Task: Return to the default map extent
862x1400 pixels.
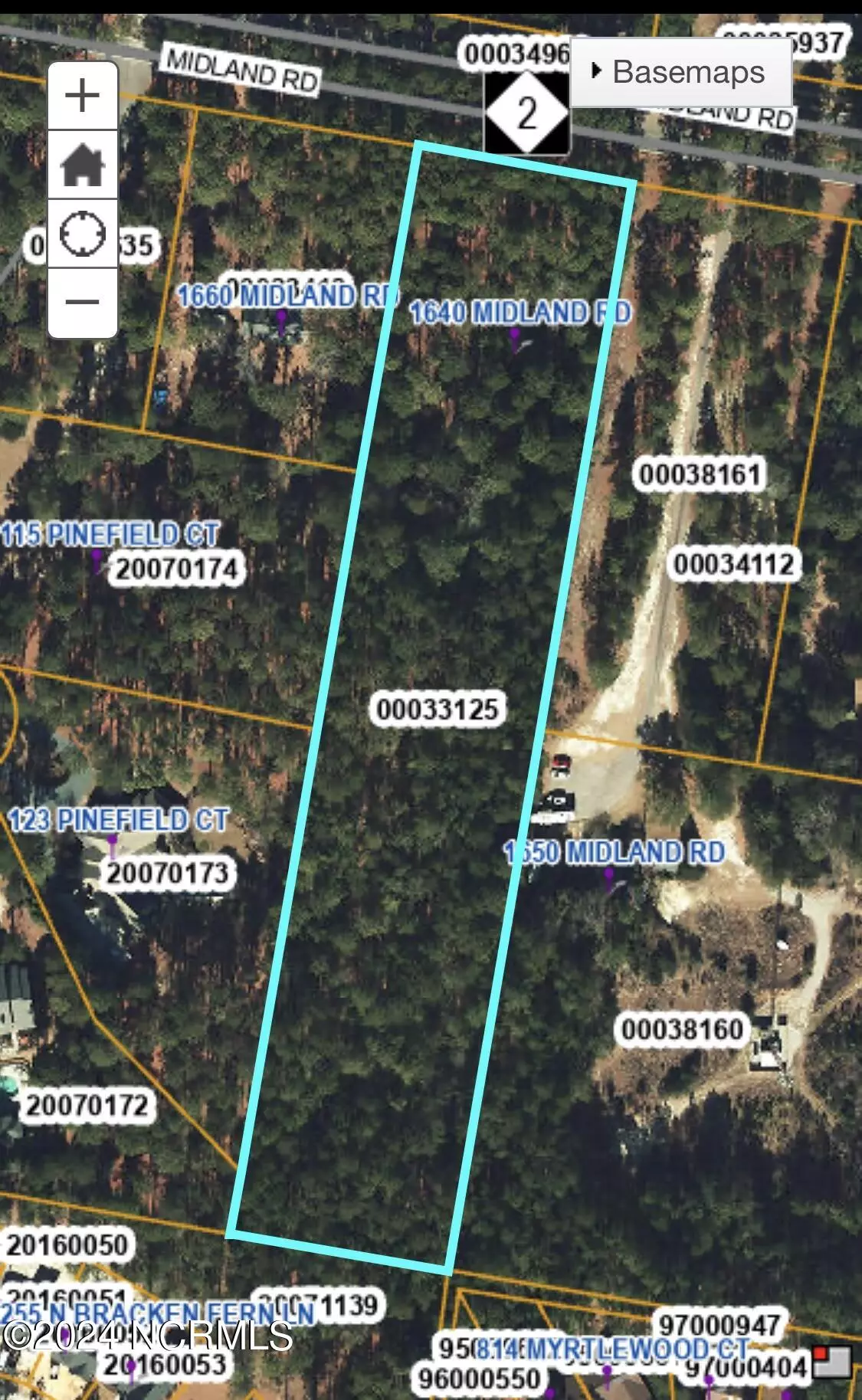Action: (82, 166)
